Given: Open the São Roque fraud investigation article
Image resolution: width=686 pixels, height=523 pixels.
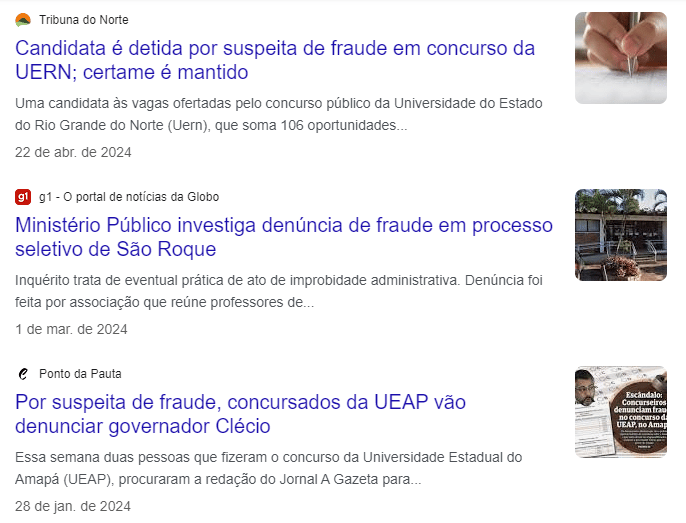Looking at the screenshot, I should pyautogui.click(x=284, y=237).
